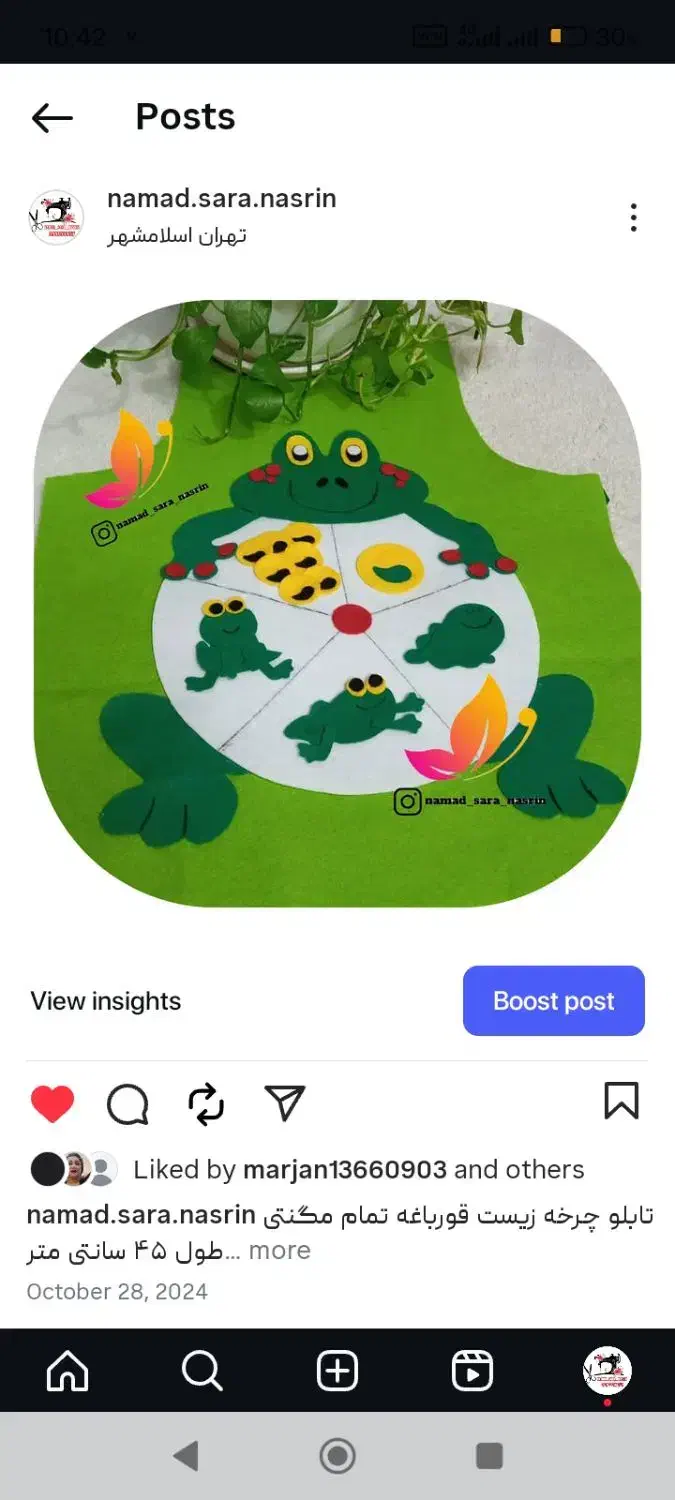Open the comments for this post
The image size is (675, 1500).
coord(128,1104)
